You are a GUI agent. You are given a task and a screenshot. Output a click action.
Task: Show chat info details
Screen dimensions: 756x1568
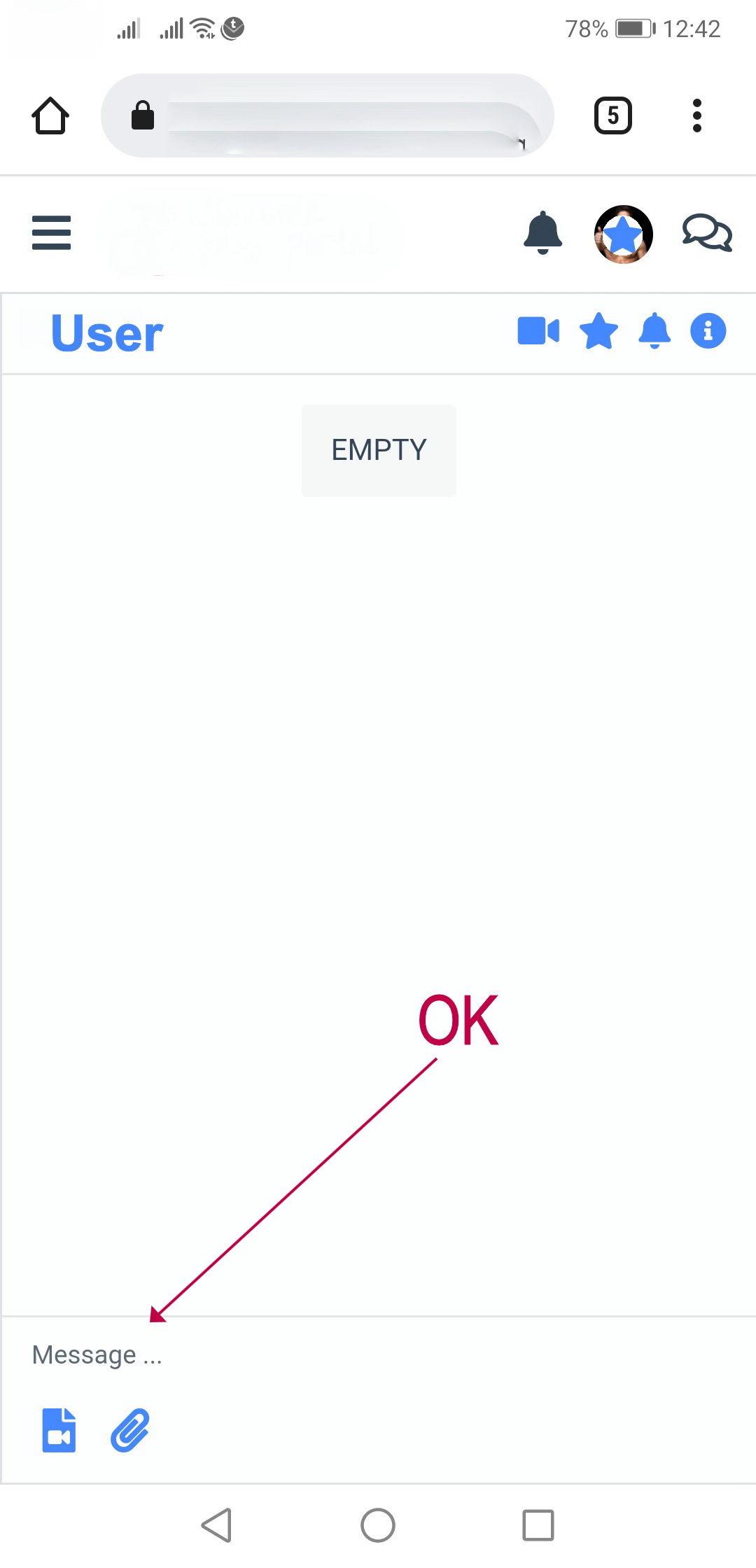coord(708,331)
